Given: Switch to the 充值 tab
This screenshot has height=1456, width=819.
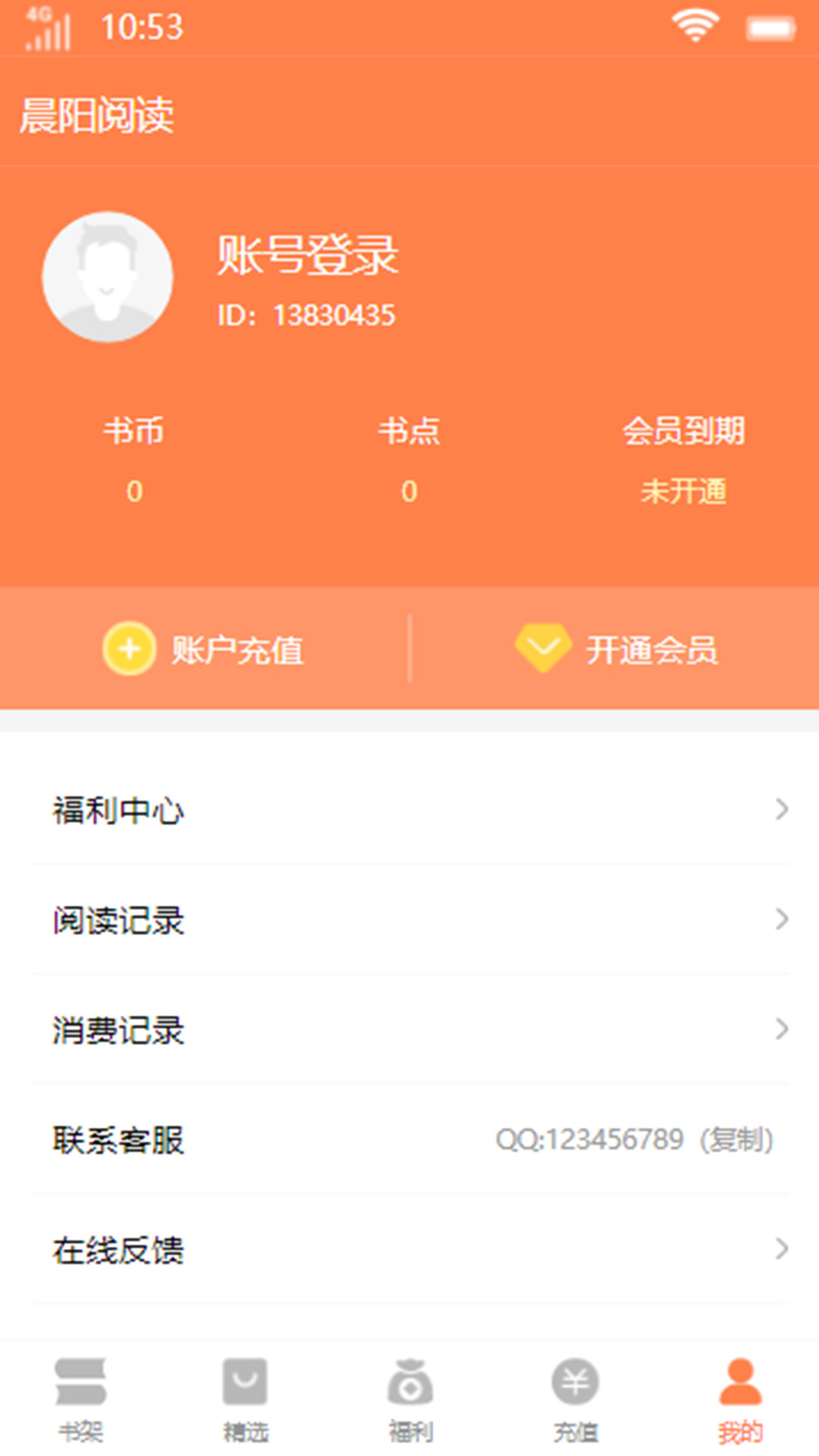Looking at the screenshot, I should (x=575, y=1399).
